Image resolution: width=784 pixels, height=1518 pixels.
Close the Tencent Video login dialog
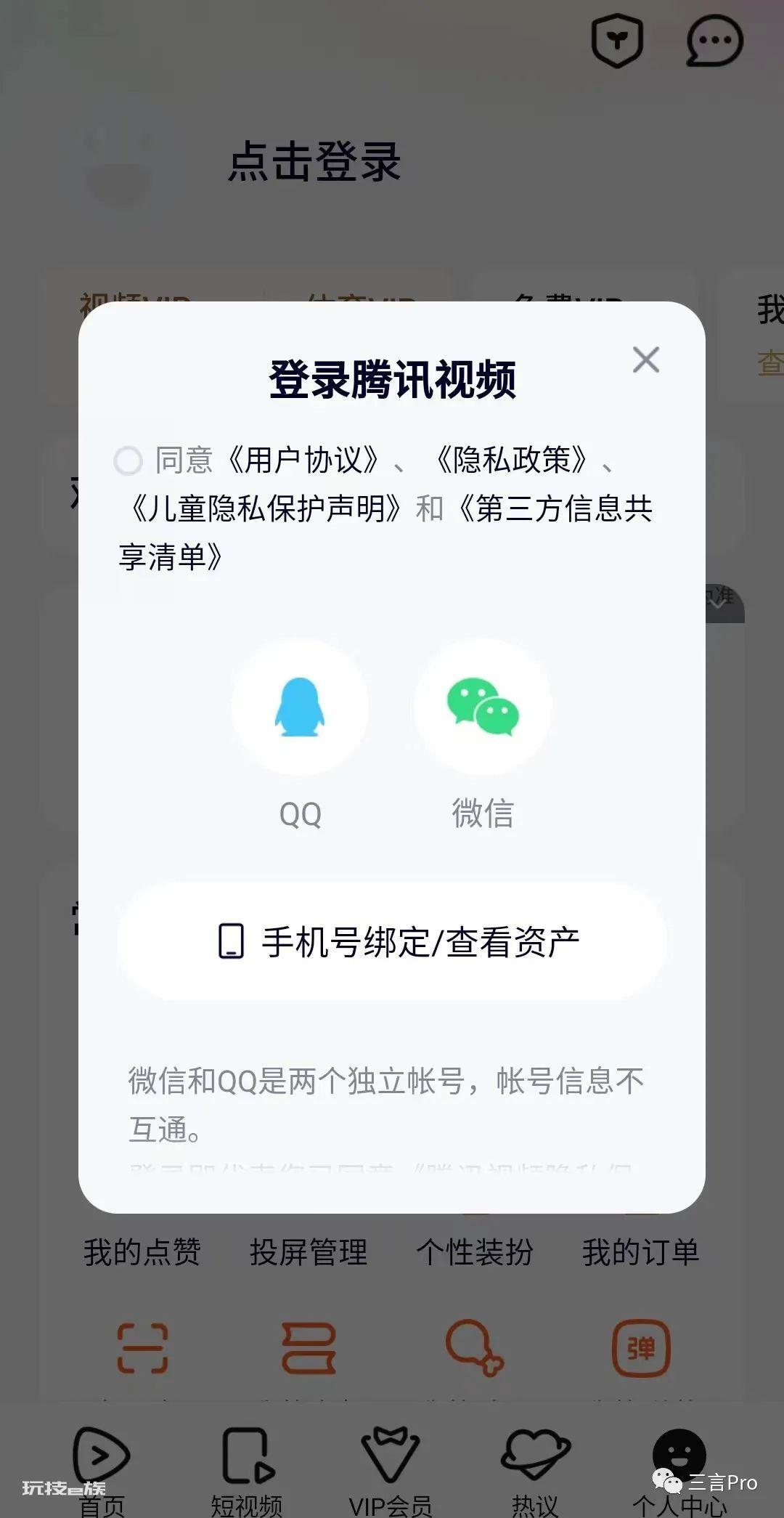point(645,360)
